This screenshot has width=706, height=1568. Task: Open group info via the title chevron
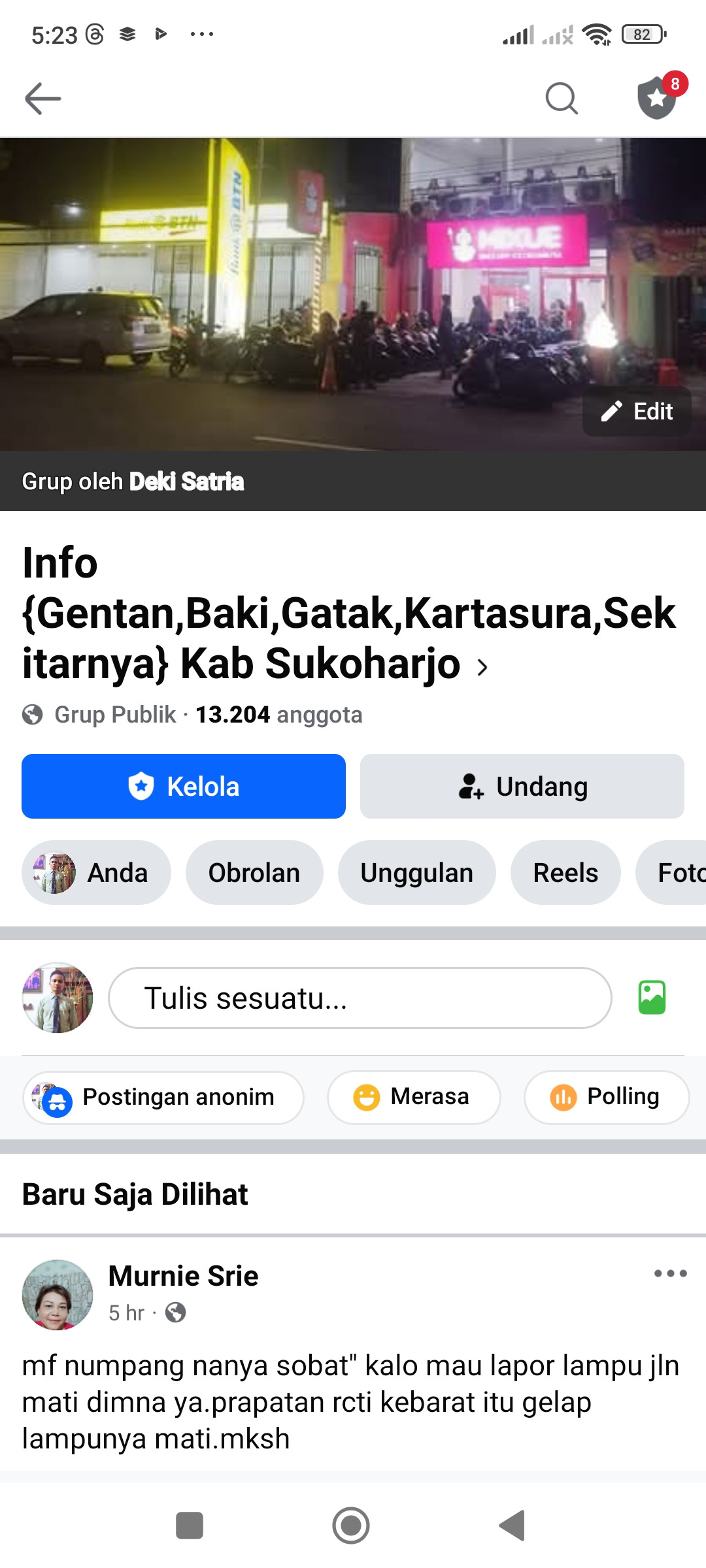[482, 667]
